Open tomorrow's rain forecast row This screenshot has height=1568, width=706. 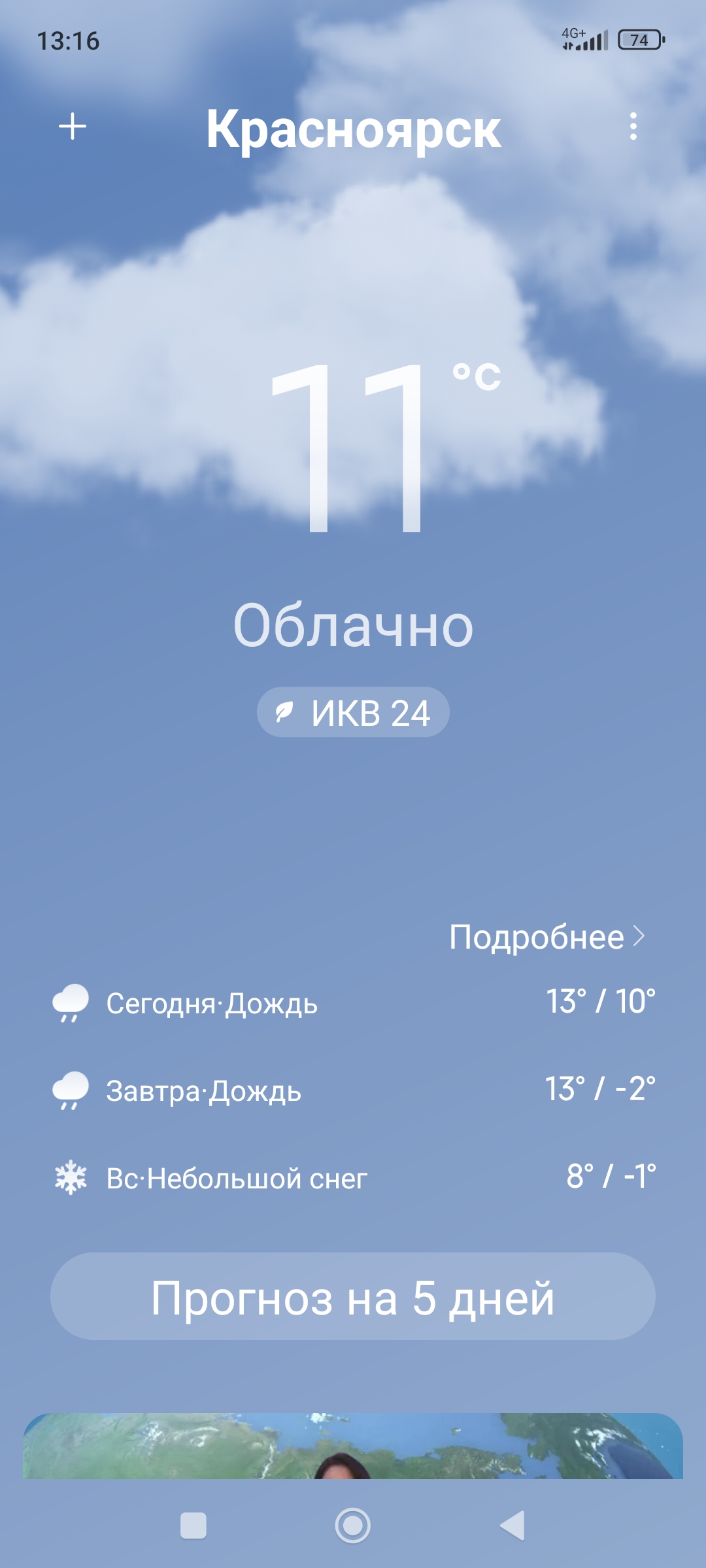[x=353, y=1090]
